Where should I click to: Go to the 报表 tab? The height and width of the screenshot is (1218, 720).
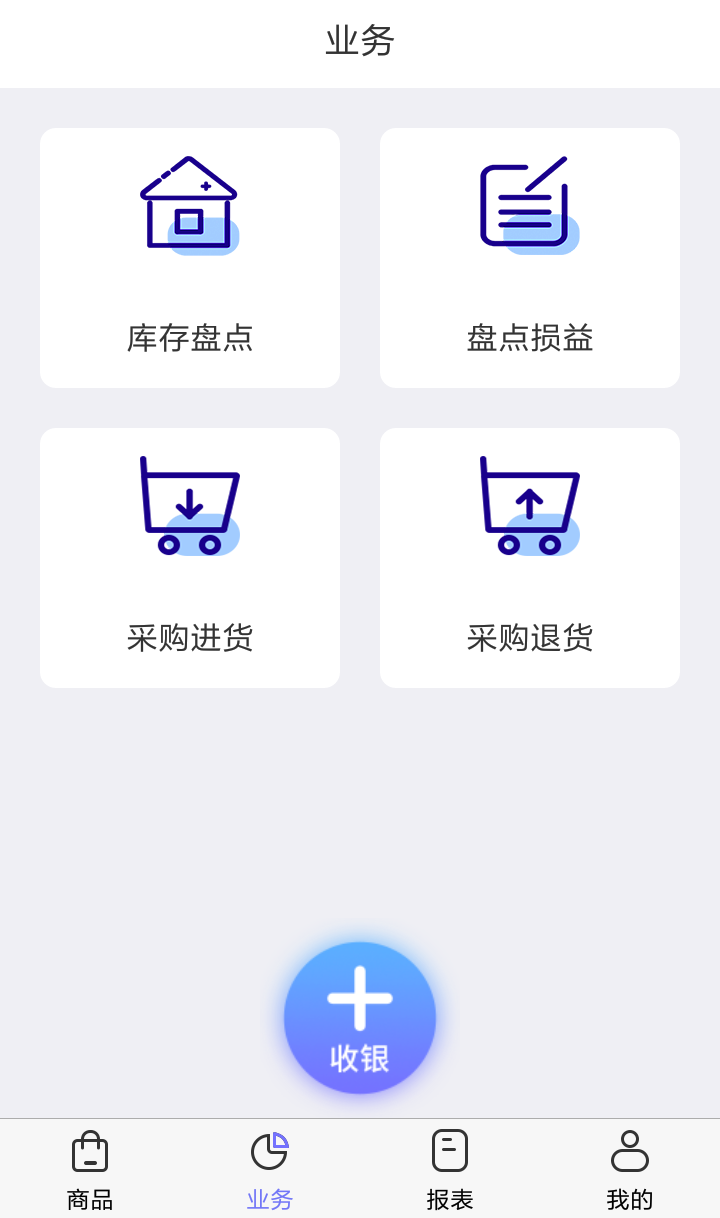(x=450, y=1170)
